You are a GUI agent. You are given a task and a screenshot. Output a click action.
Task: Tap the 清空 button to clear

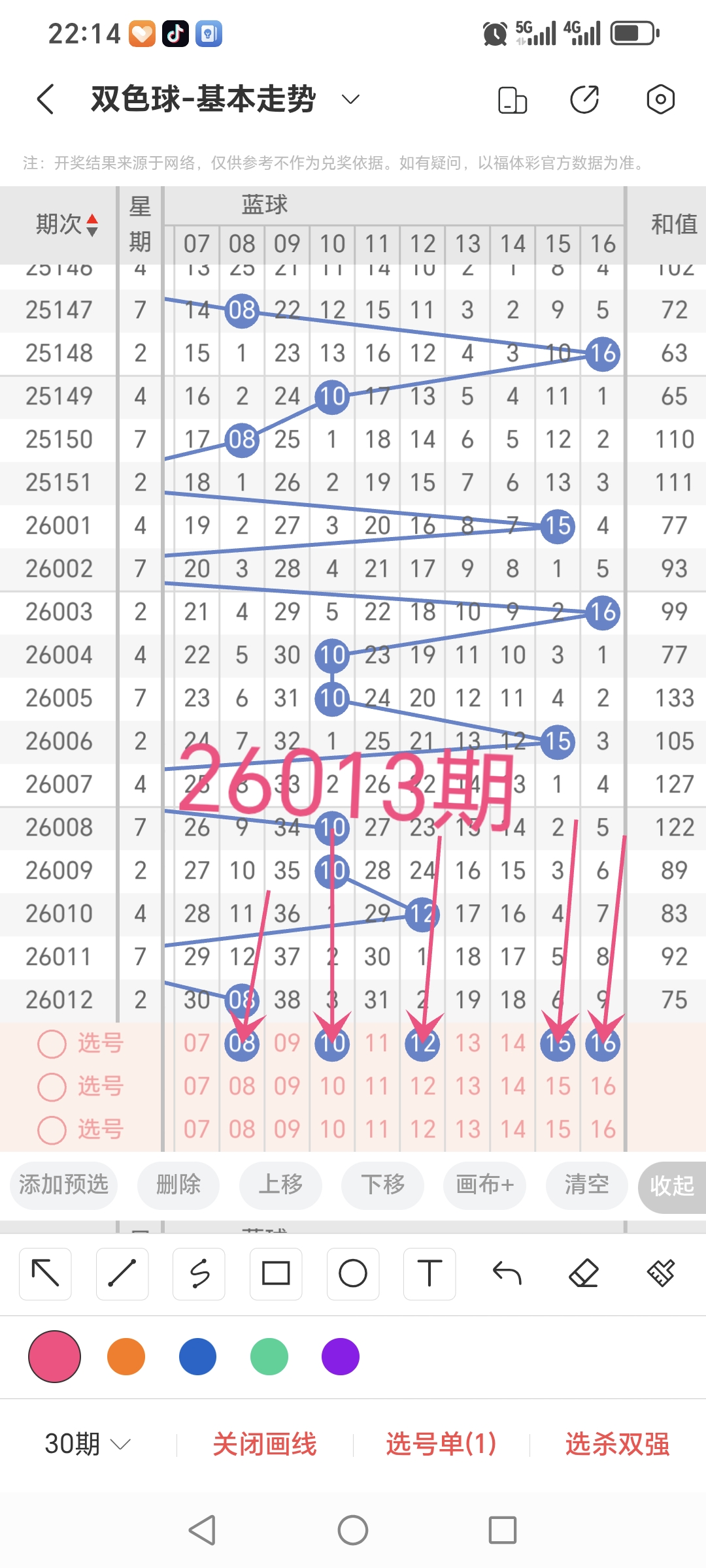(x=586, y=1185)
